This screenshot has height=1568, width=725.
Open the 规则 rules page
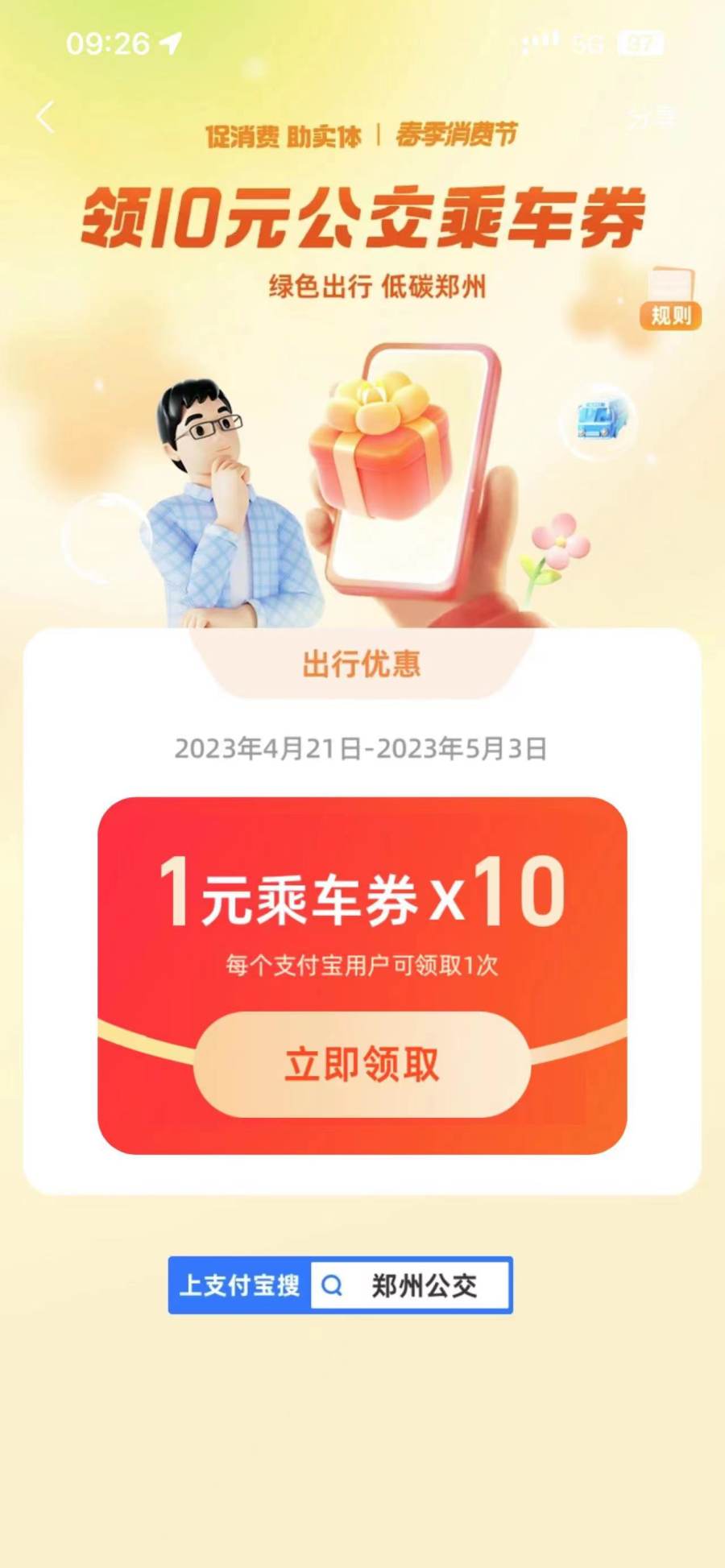coord(670,314)
